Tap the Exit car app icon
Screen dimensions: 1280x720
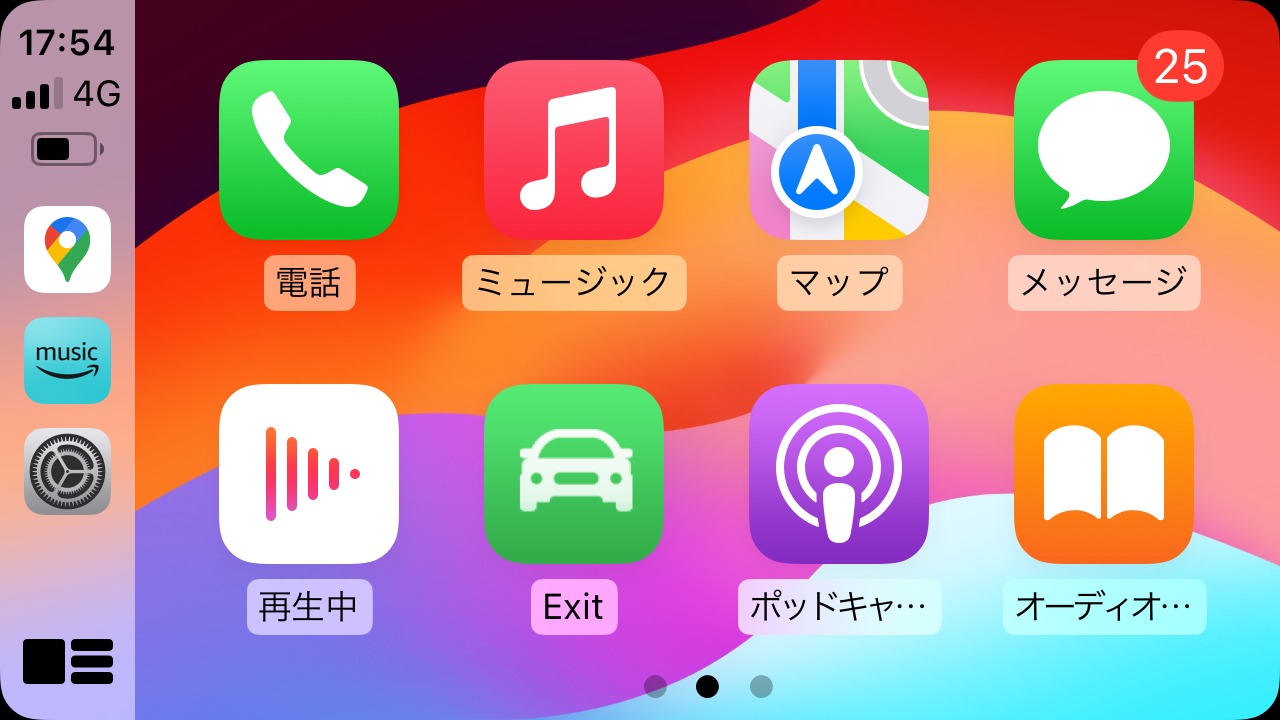point(574,474)
